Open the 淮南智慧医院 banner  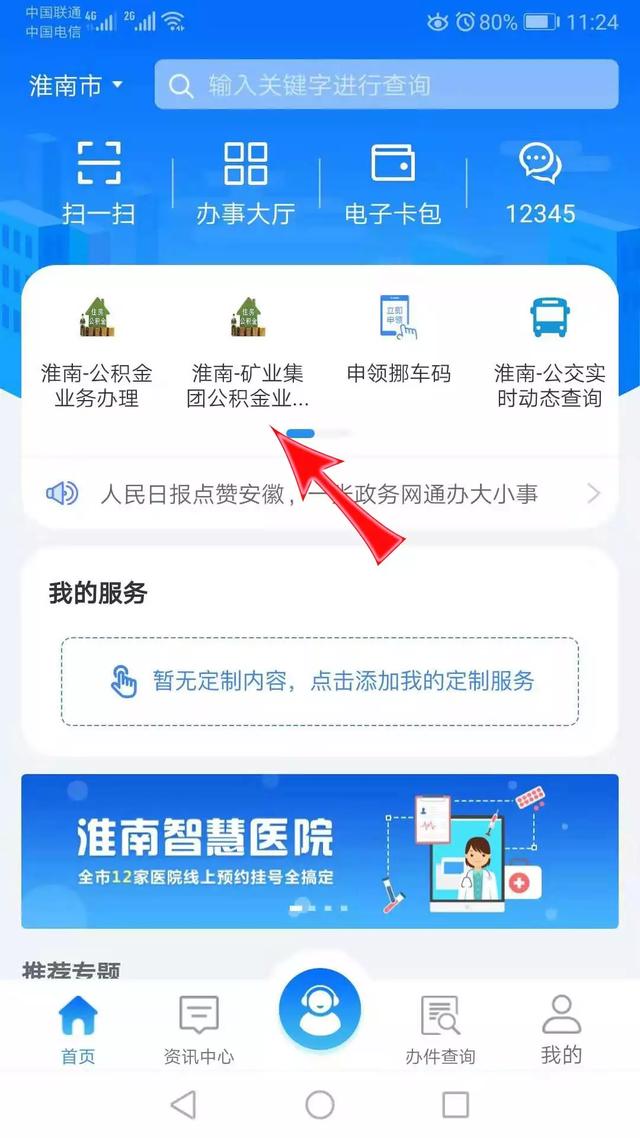[x=320, y=851]
